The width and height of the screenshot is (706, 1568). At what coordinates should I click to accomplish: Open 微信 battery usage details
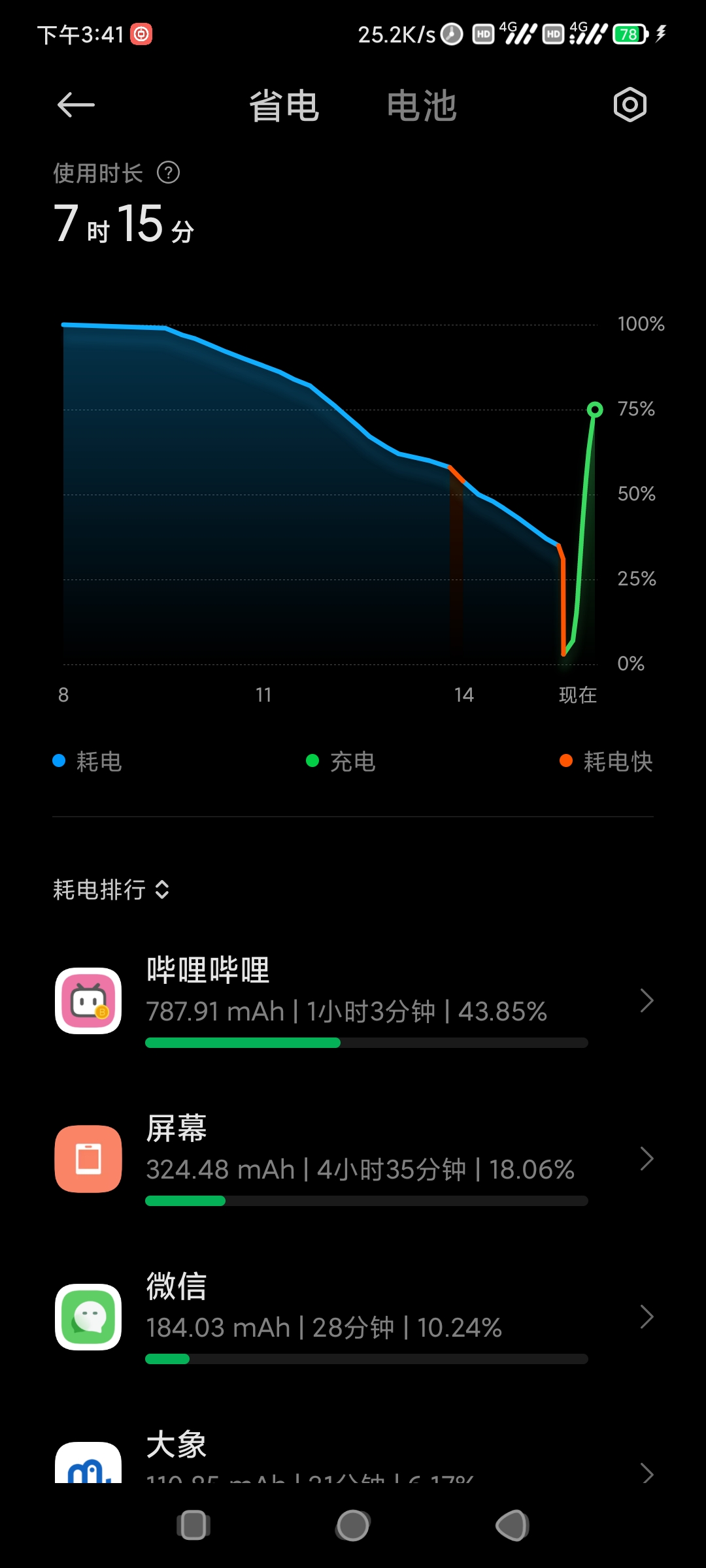(353, 1316)
